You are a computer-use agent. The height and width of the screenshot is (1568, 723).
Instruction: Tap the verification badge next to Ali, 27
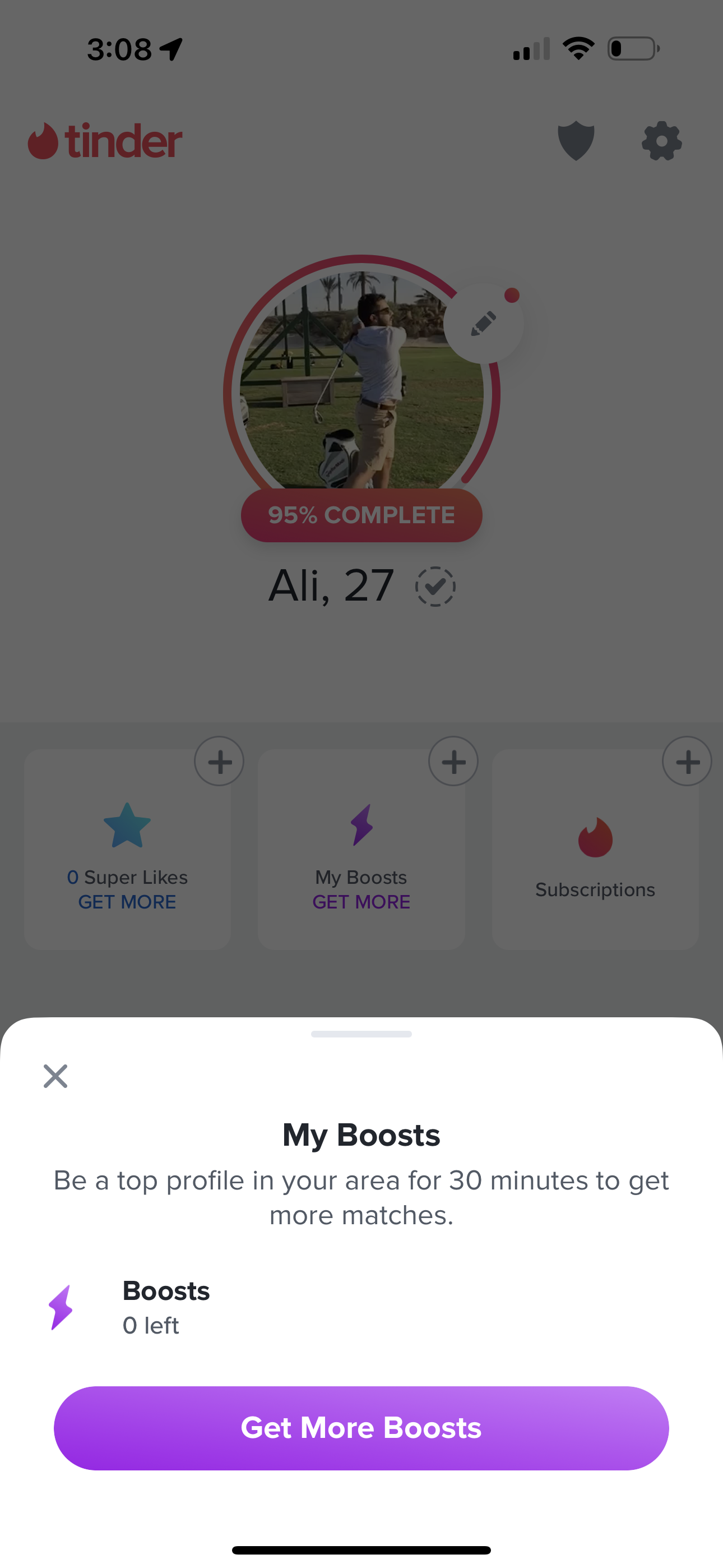point(435,586)
